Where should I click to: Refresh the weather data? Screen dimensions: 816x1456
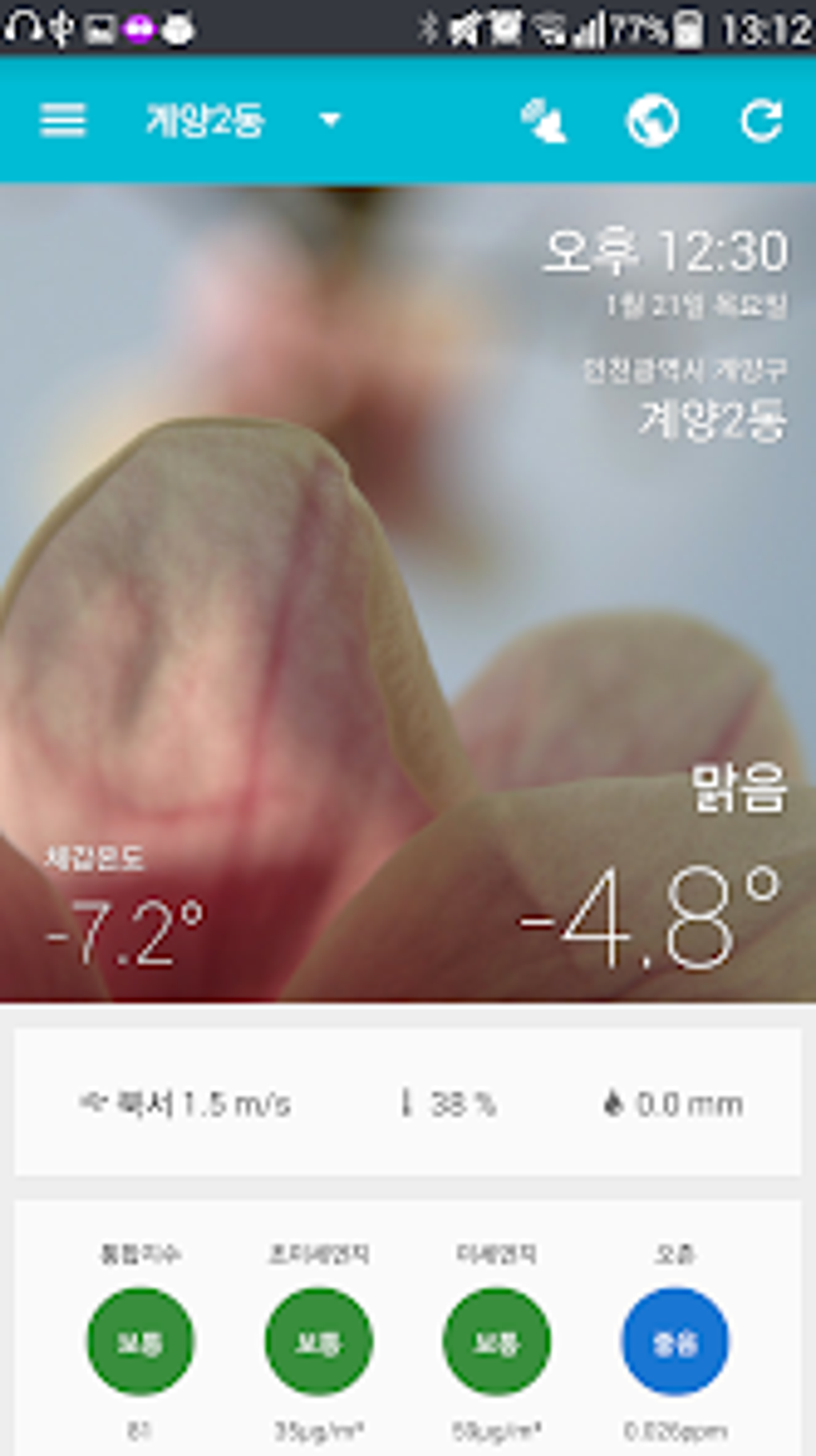761,121
